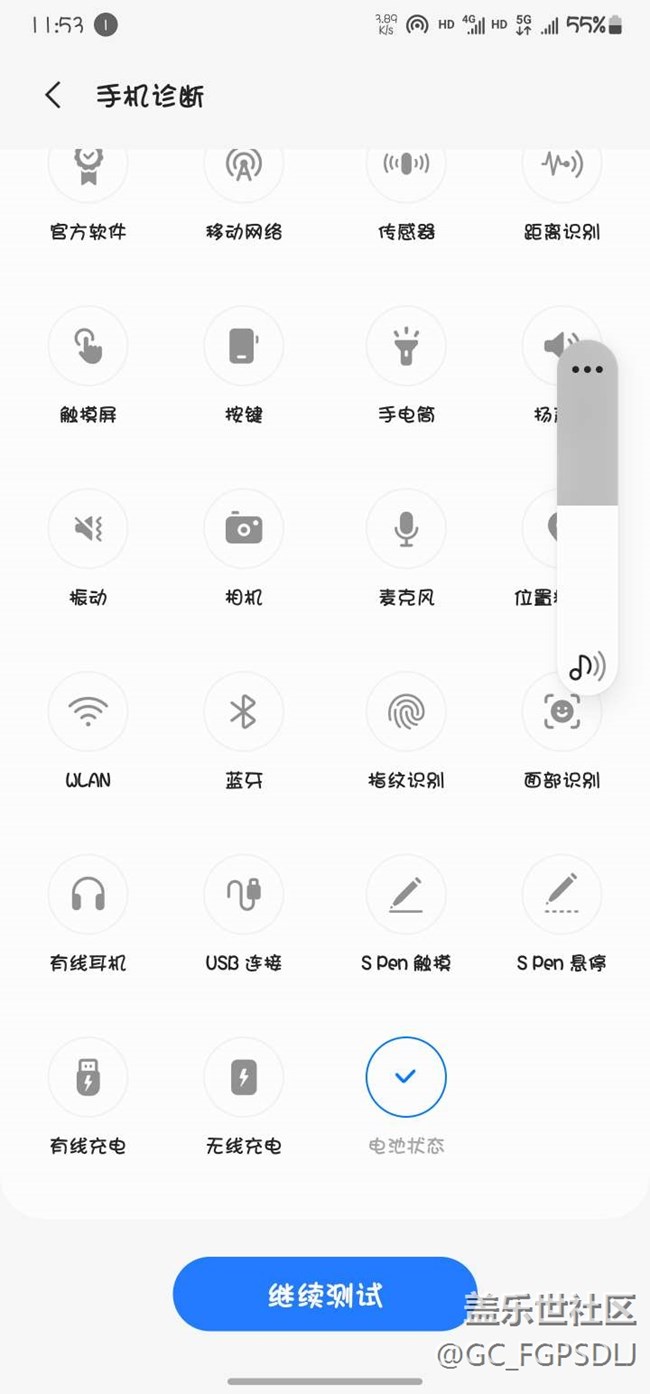Open the 相机 diagnostic

point(243,529)
